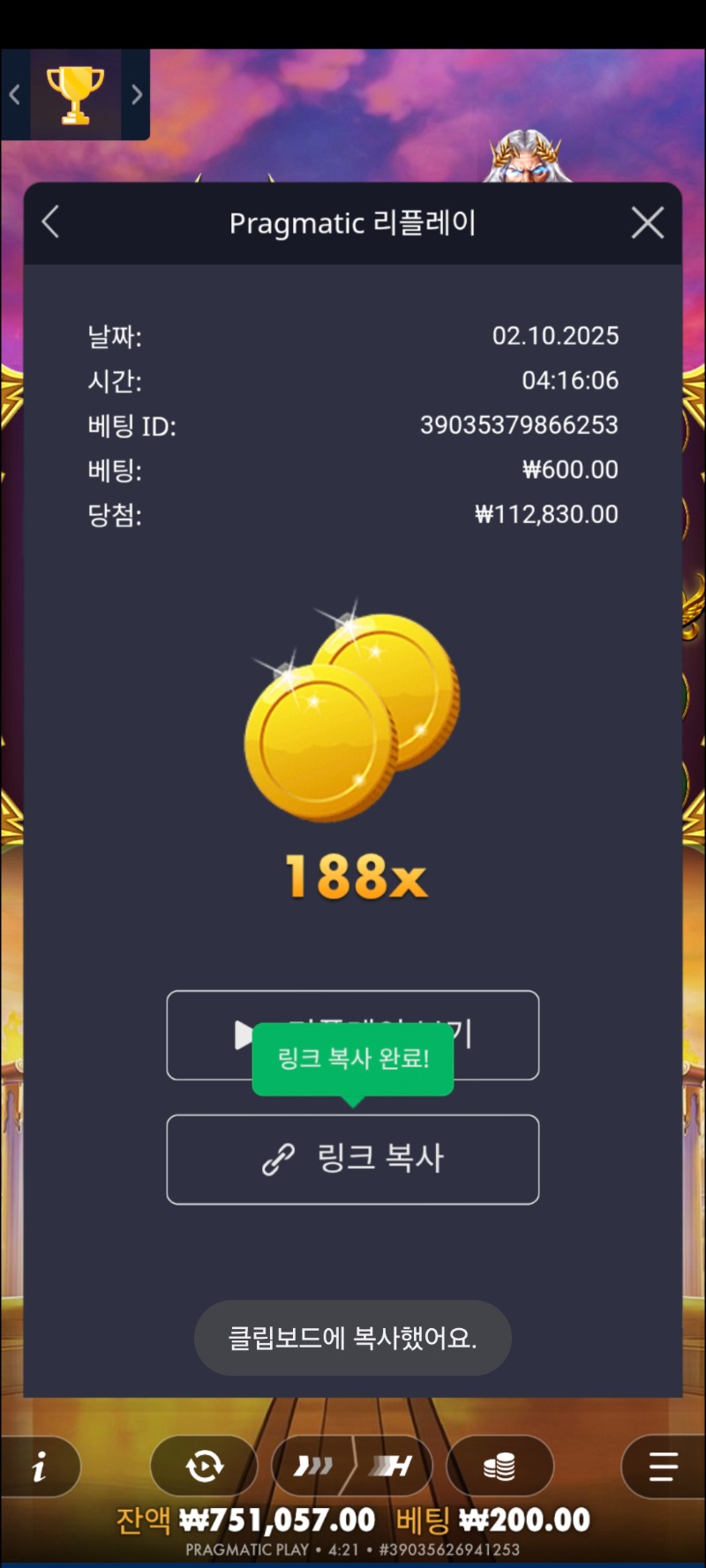
Task: Toggle the turbo spin speed option
Action: (393, 1467)
